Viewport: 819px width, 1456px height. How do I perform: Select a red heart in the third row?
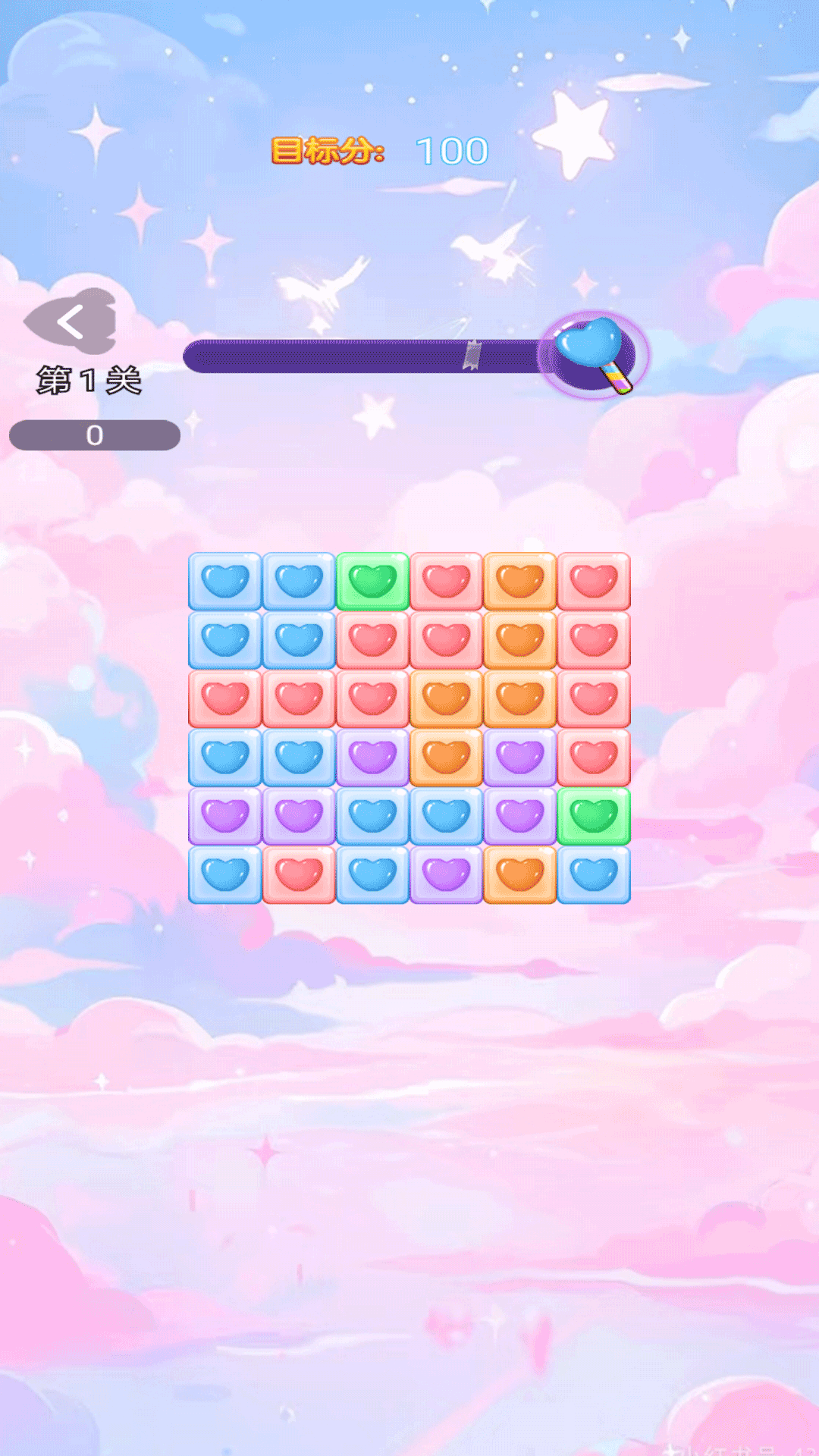click(x=225, y=698)
